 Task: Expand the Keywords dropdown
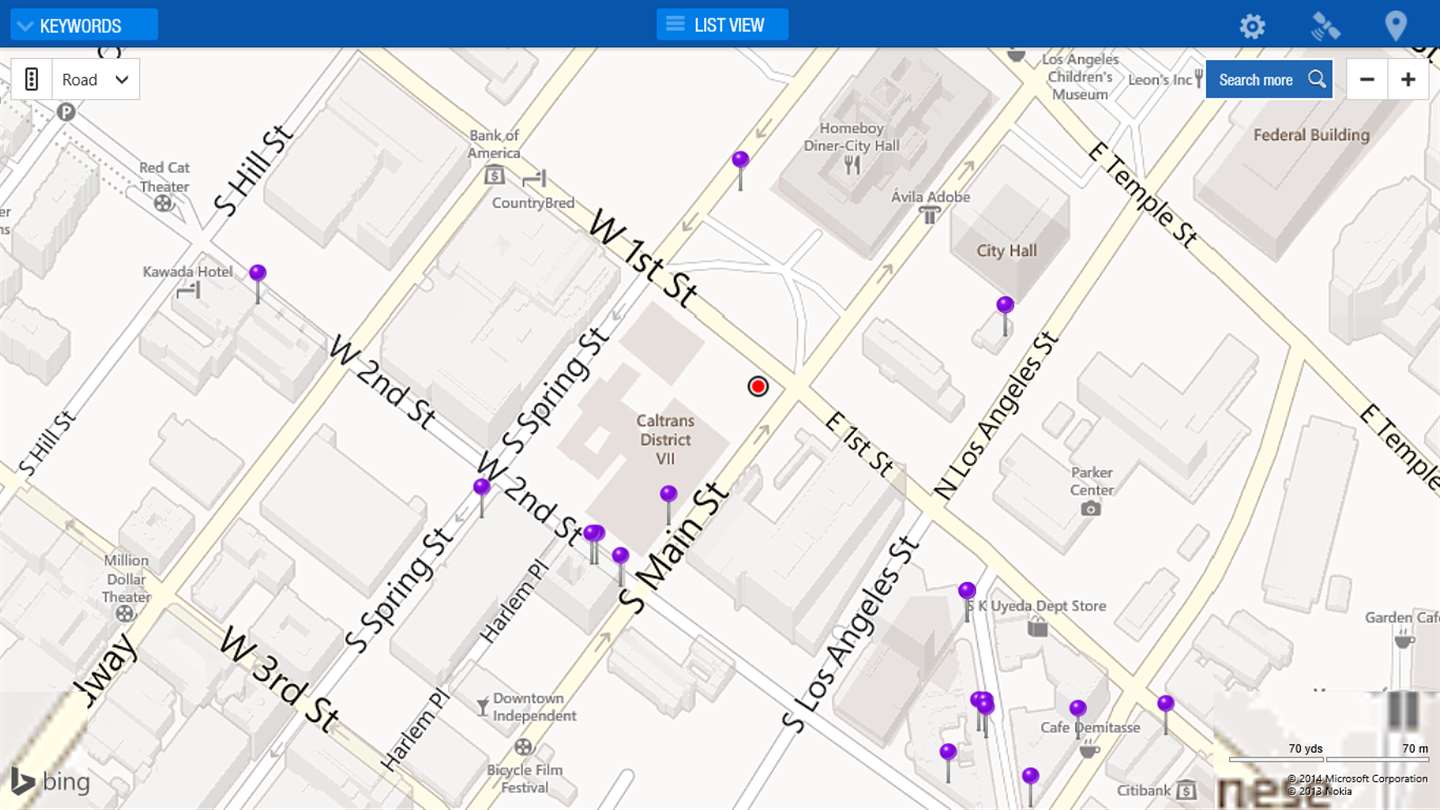pyautogui.click(x=84, y=25)
